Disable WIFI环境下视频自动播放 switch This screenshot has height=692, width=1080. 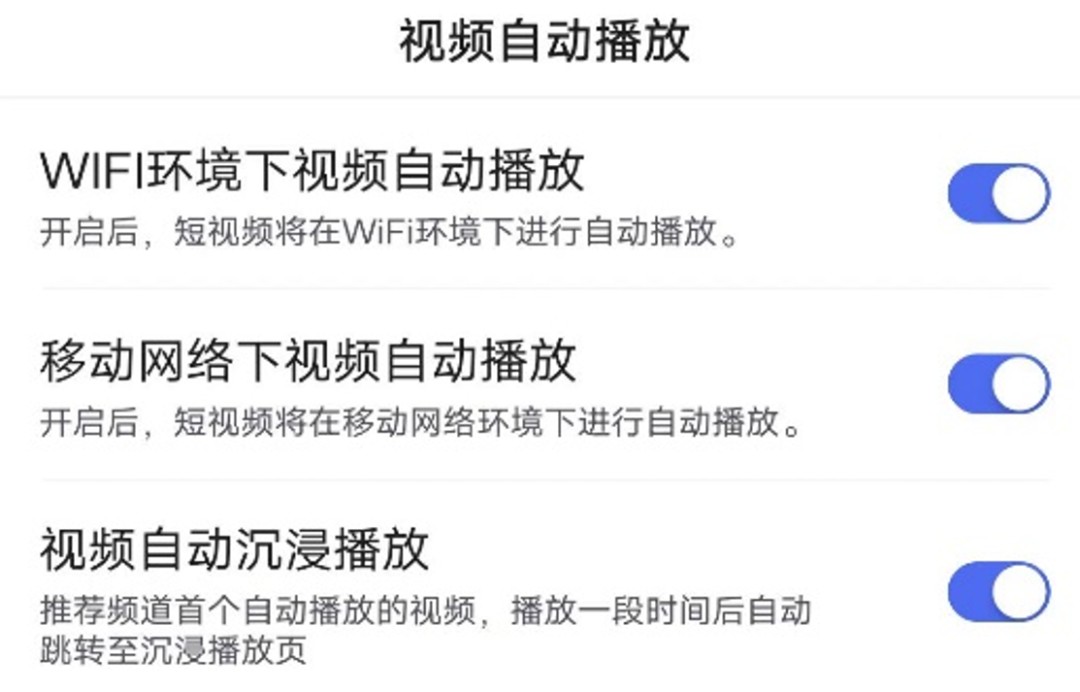coord(998,194)
